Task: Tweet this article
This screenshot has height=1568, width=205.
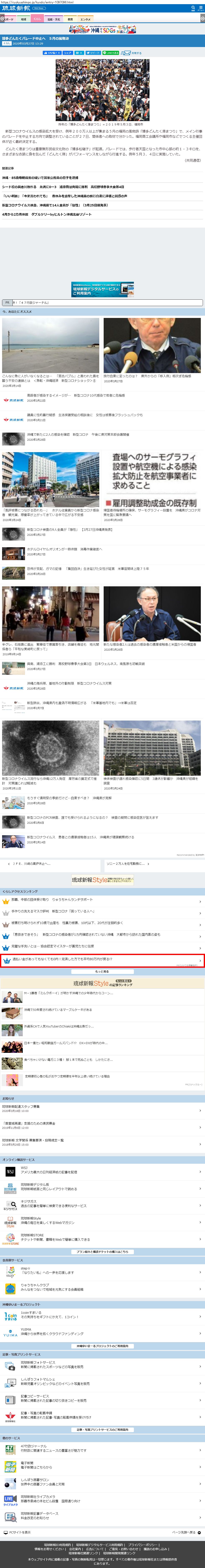Action: click(x=93, y=53)
